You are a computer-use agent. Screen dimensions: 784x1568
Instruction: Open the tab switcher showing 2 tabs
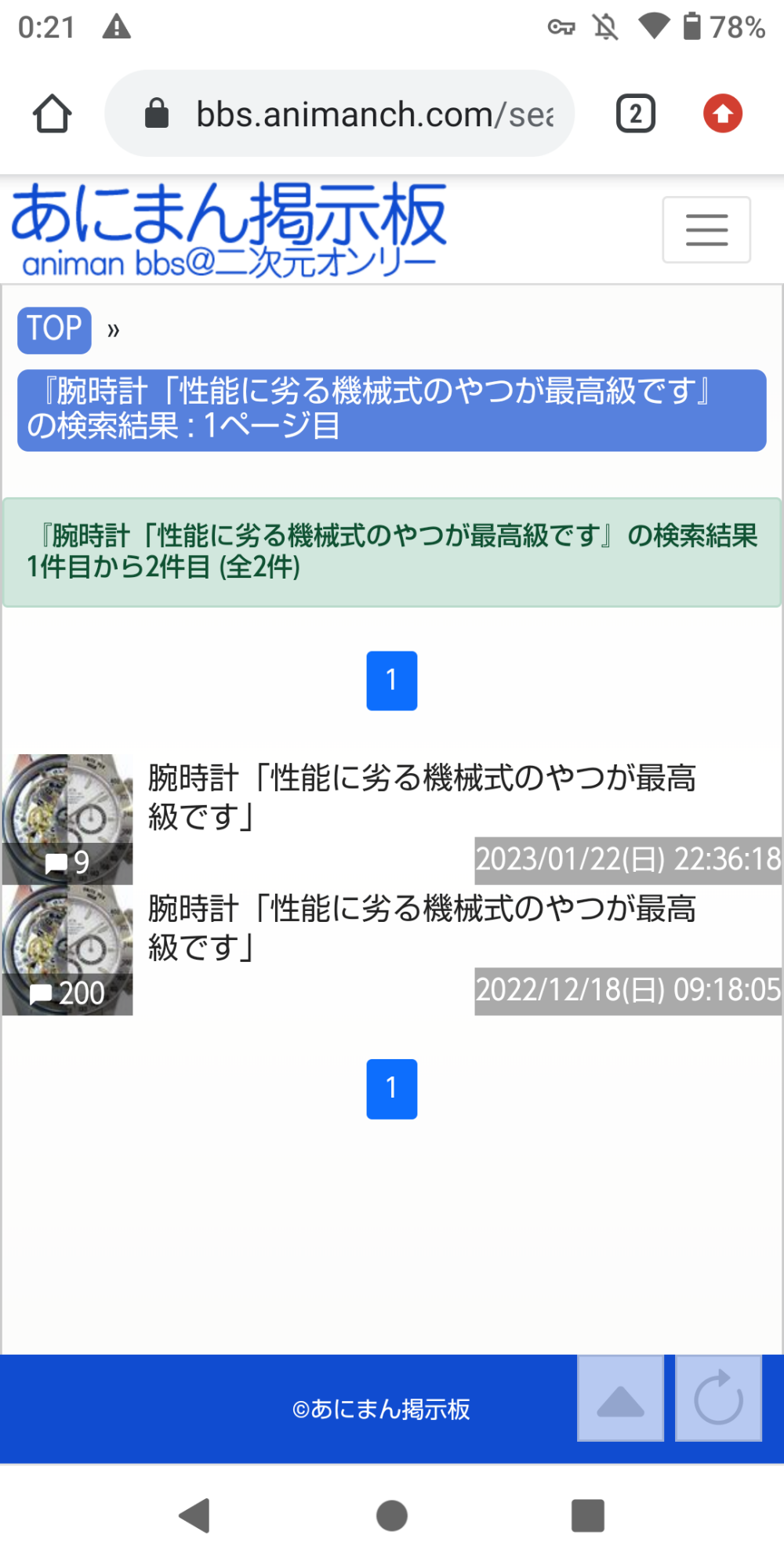point(635,114)
